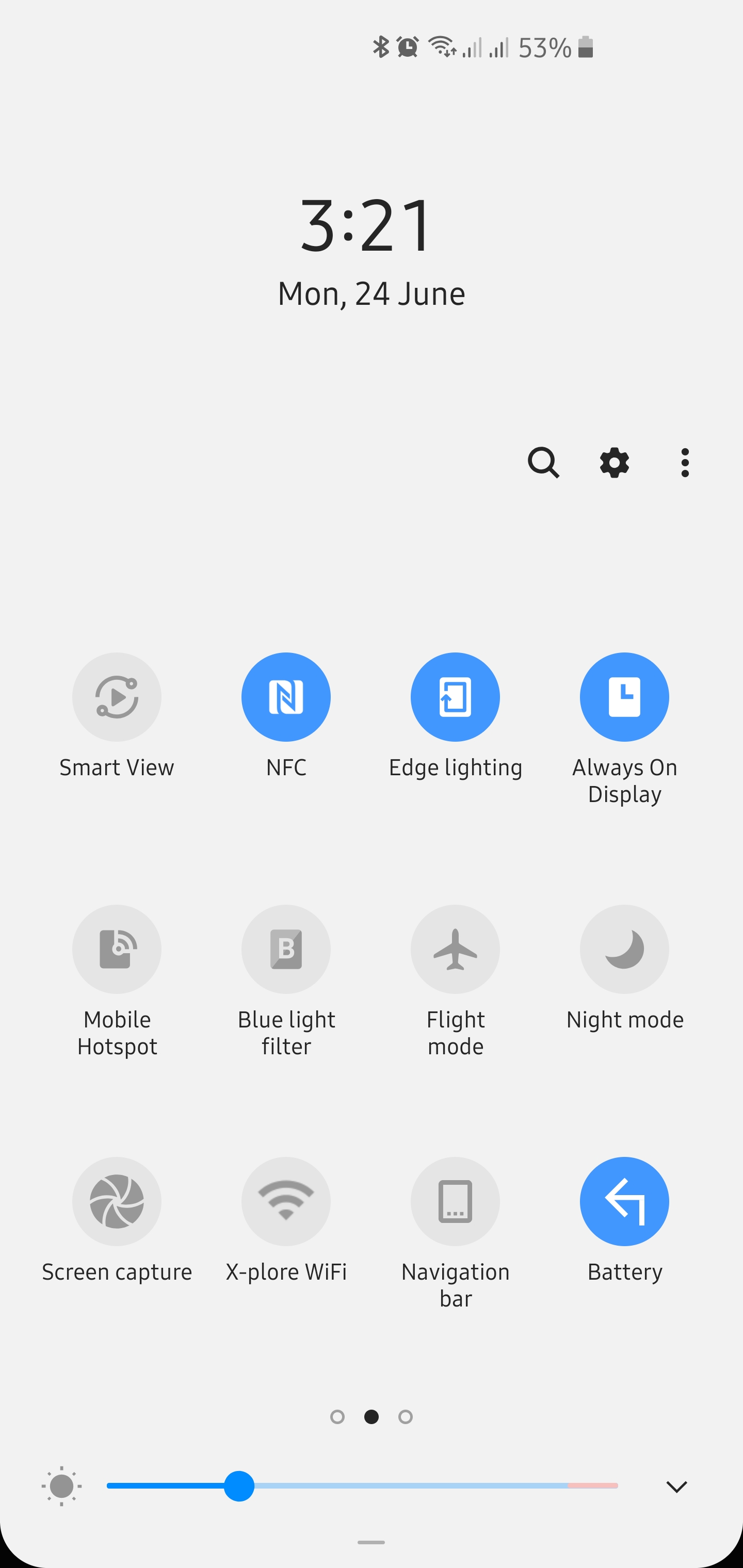Open quick settings search
743x1568 pixels.
(543, 463)
